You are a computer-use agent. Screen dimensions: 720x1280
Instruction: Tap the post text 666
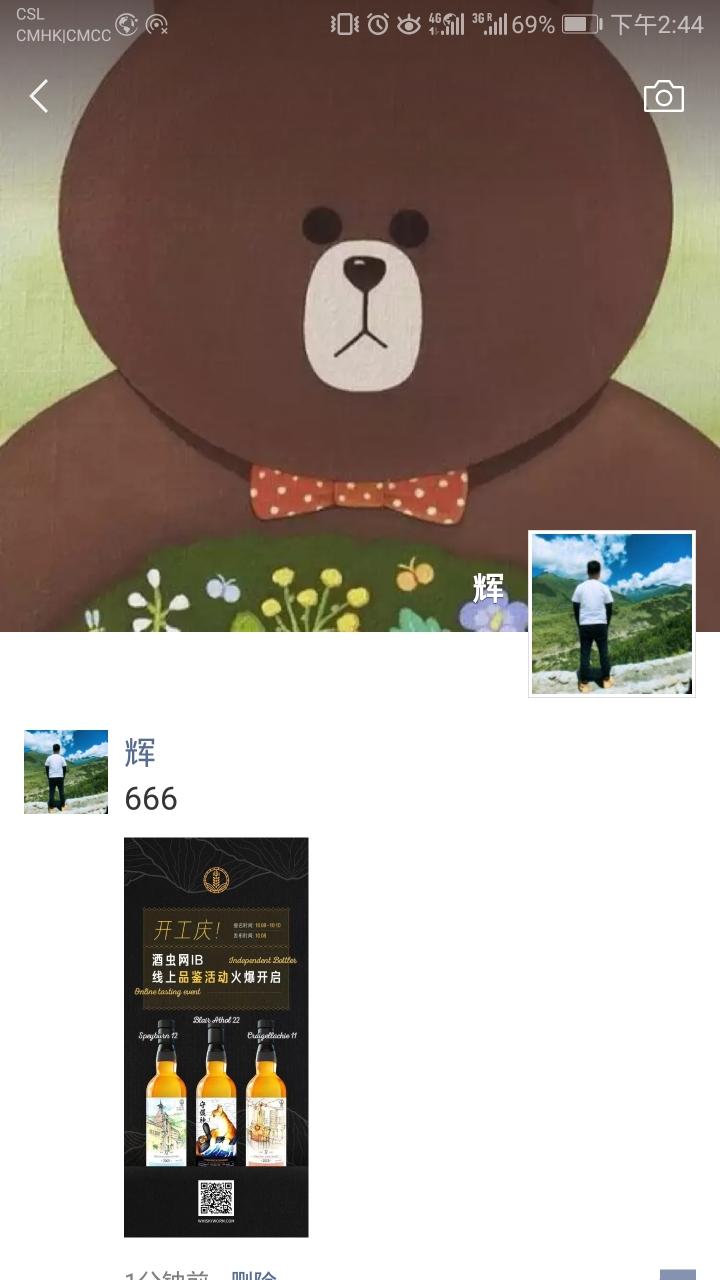click(149, 799)
